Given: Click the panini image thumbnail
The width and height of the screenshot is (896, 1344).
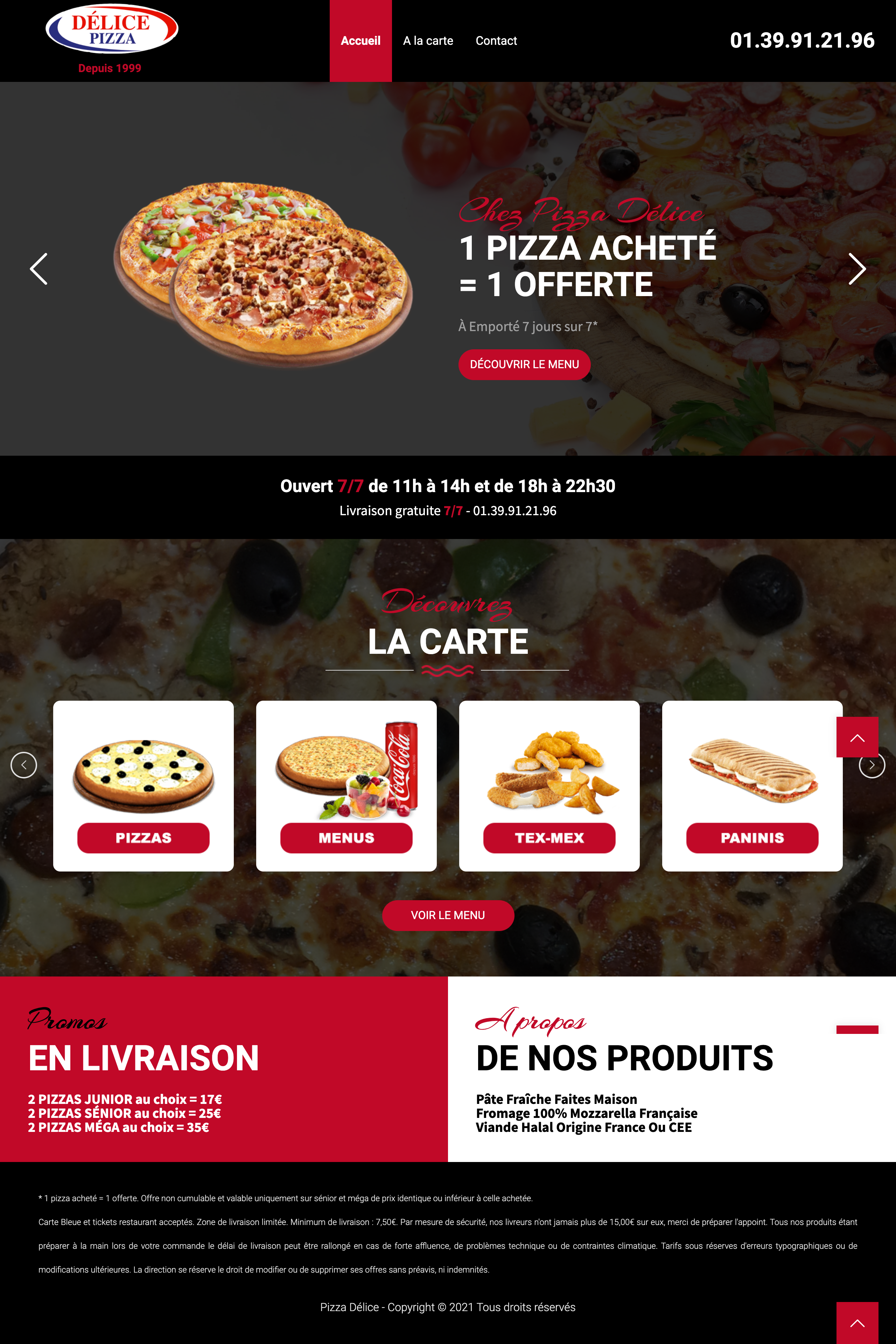Looking at the screenshot, I should click(752, 771).
